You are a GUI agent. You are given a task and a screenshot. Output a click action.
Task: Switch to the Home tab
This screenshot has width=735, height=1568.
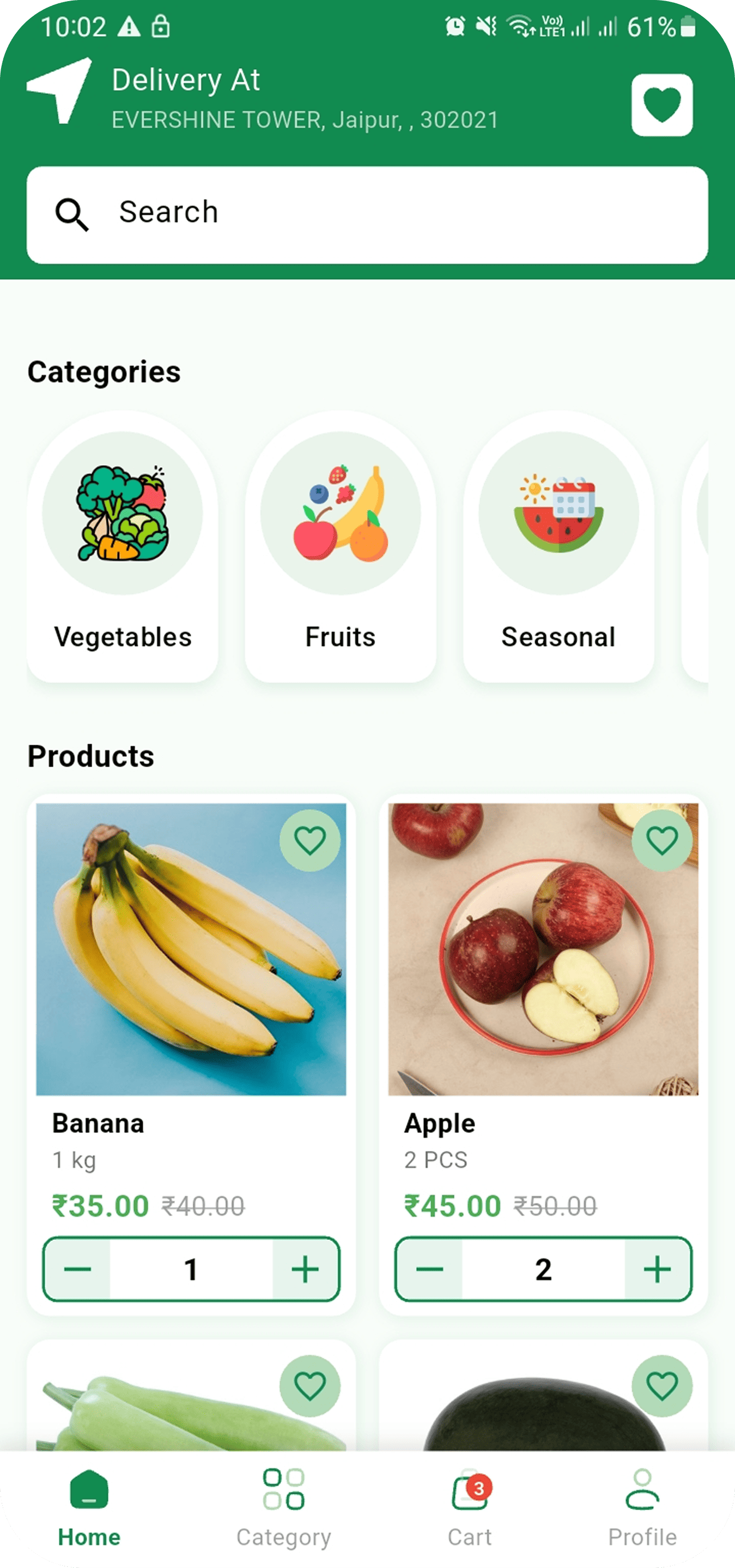tap(89, 1506)
